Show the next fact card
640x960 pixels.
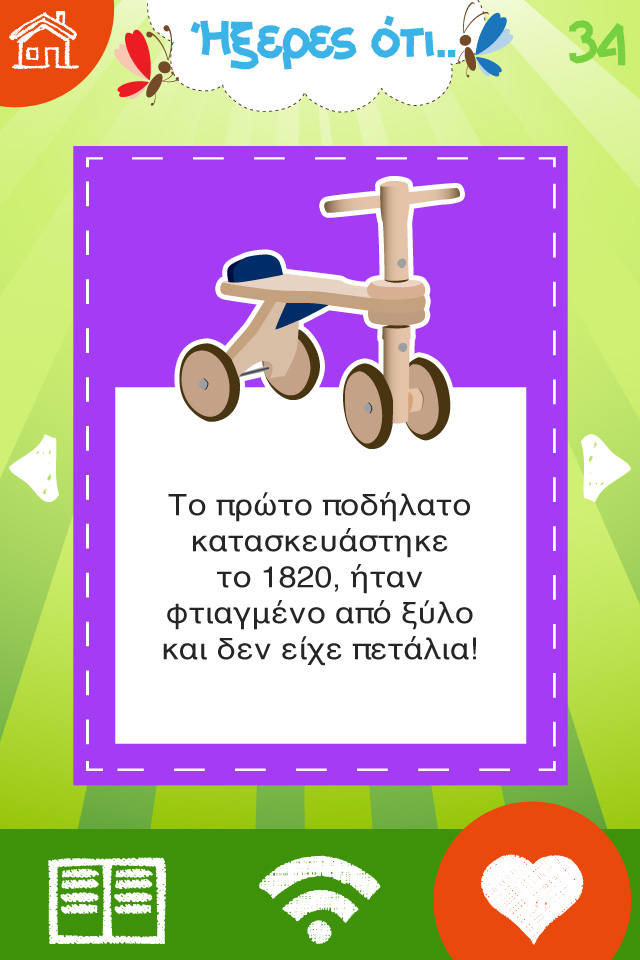point(605,467)
